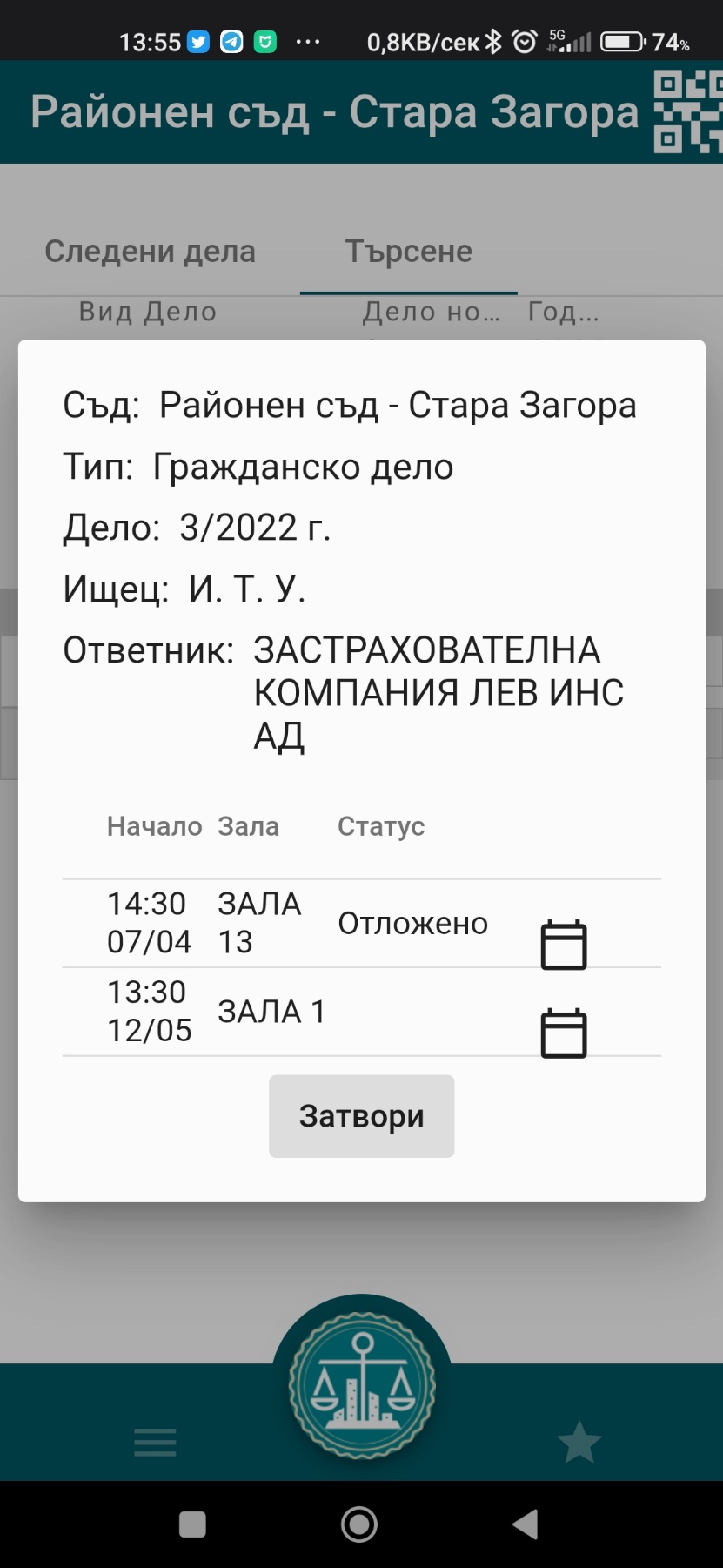Go to the system home screen
The height and width of the screenshot is (1568, 723).
(359, 1524)
